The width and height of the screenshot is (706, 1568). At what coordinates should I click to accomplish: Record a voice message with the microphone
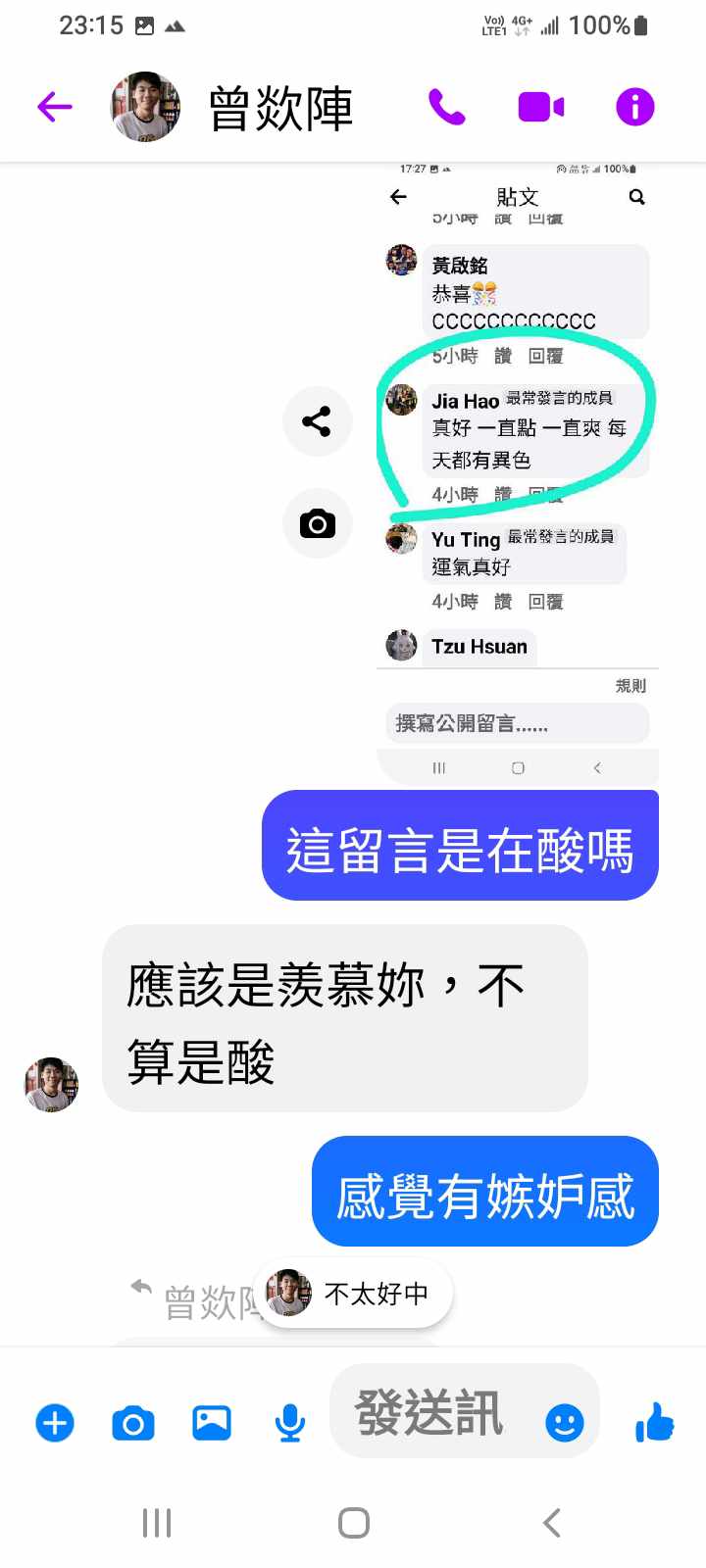click(289, 1423)
